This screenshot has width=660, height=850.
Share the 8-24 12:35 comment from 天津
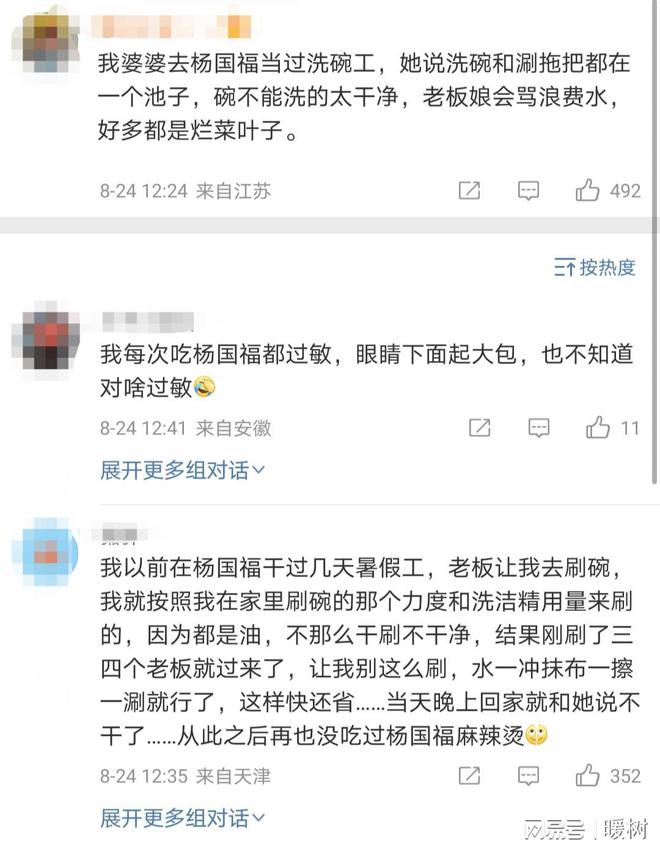[x=469, y=775]
